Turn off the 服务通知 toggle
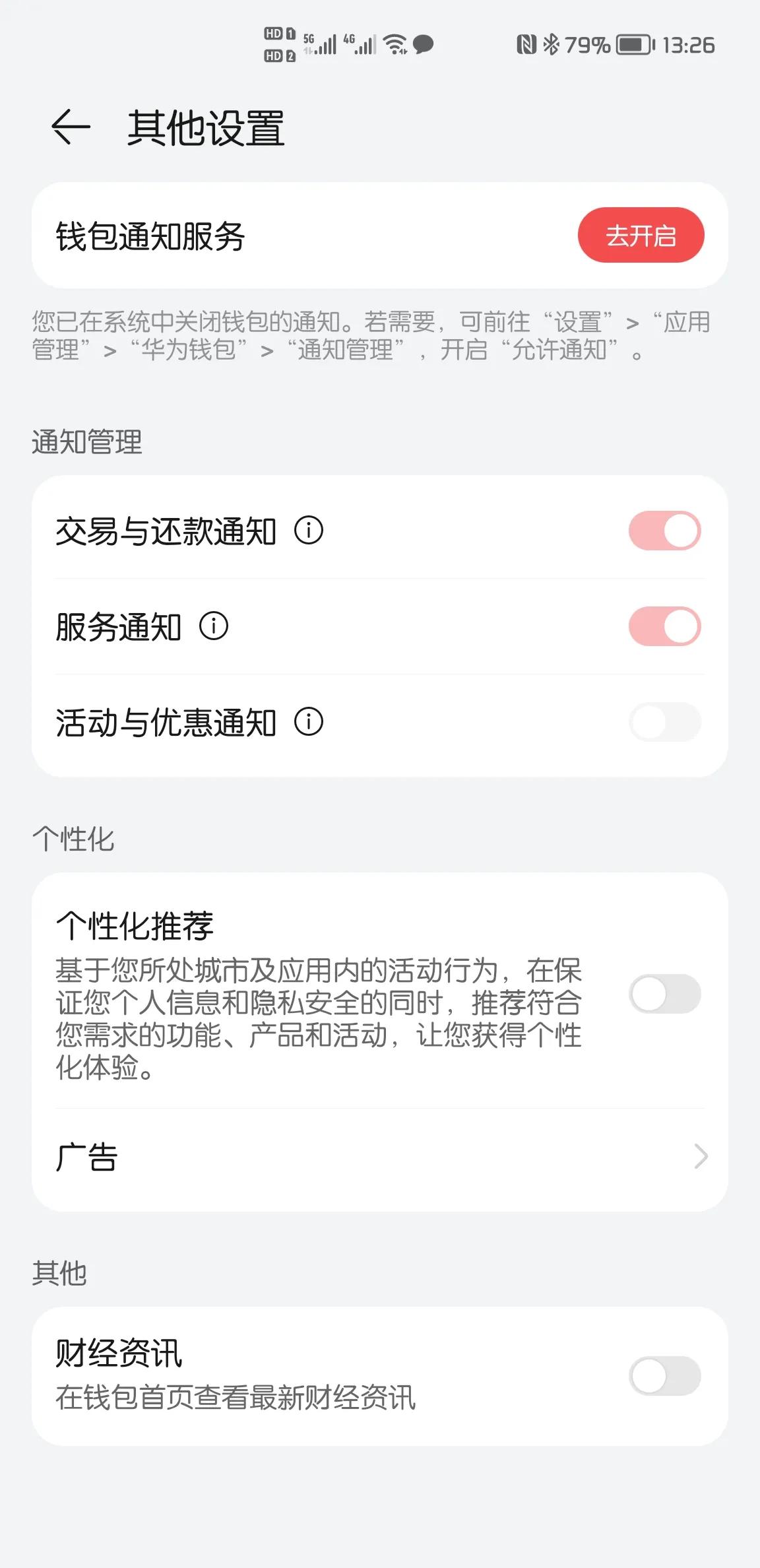 click(x=664, y=627)
